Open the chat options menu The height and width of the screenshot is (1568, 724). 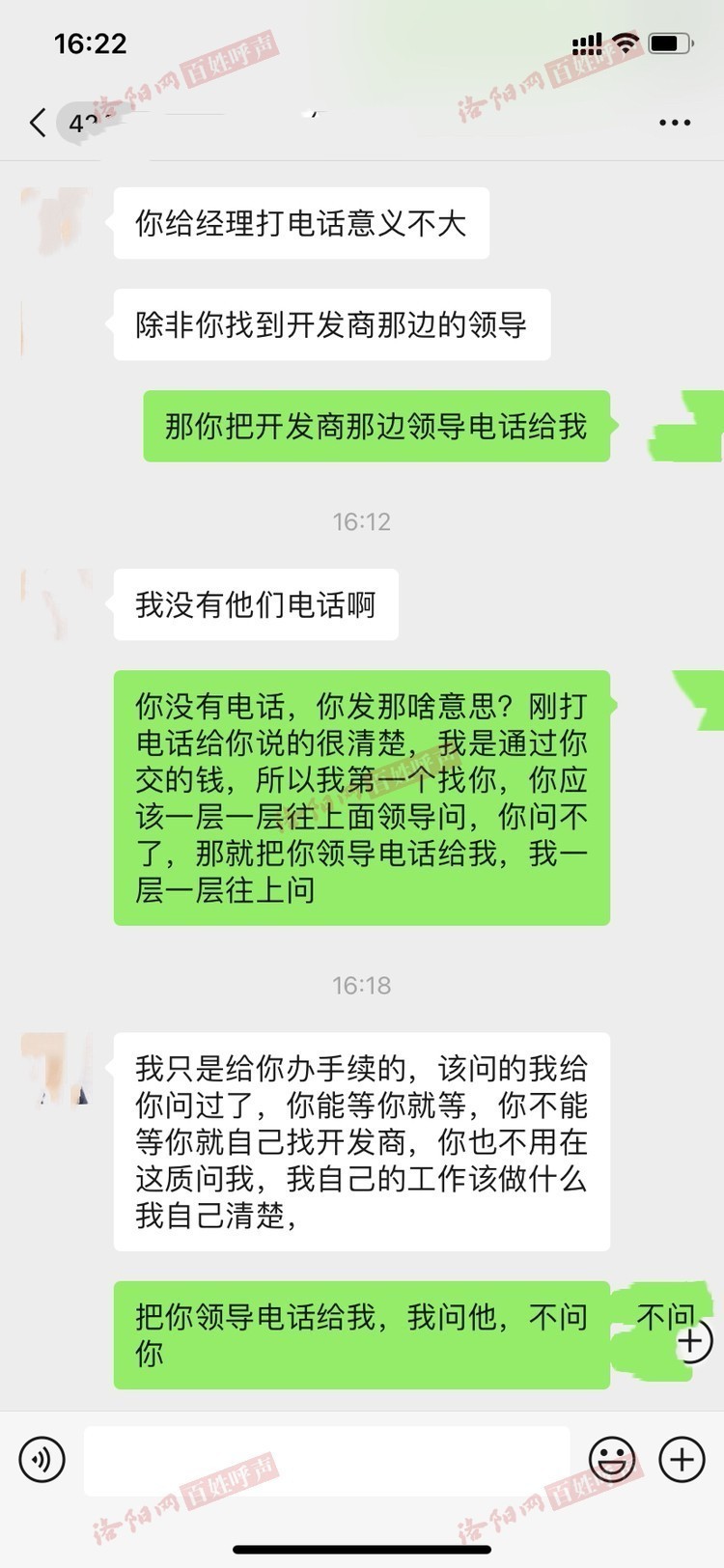pyautogui.click(x=675, y=123)
